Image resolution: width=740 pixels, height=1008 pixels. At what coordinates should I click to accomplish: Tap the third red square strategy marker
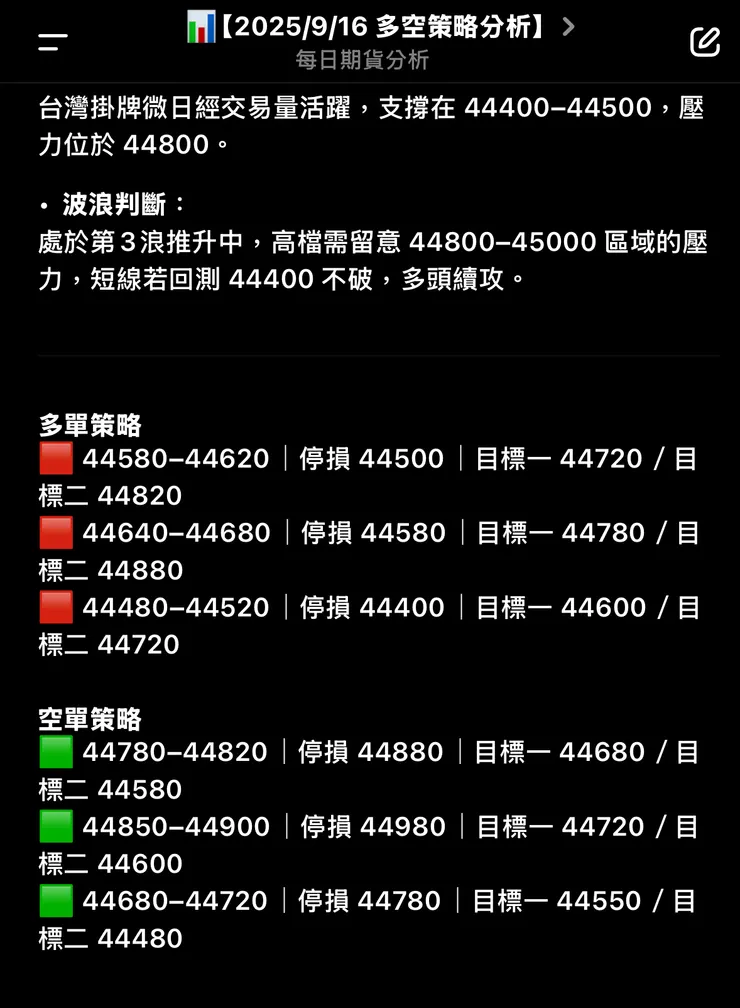click(56, 607)
